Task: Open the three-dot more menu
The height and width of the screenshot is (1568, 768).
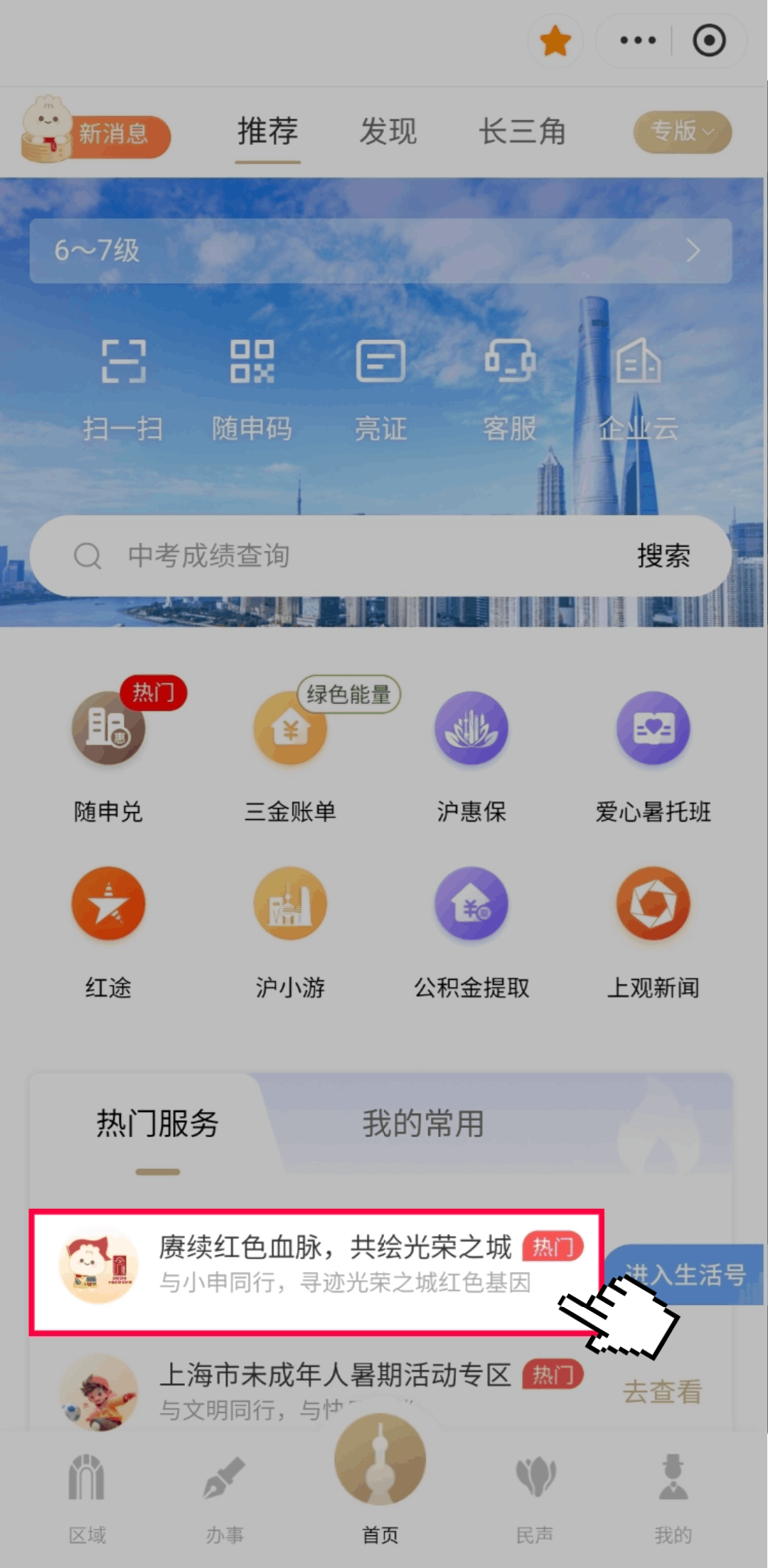Action: (x=637, y=41)
